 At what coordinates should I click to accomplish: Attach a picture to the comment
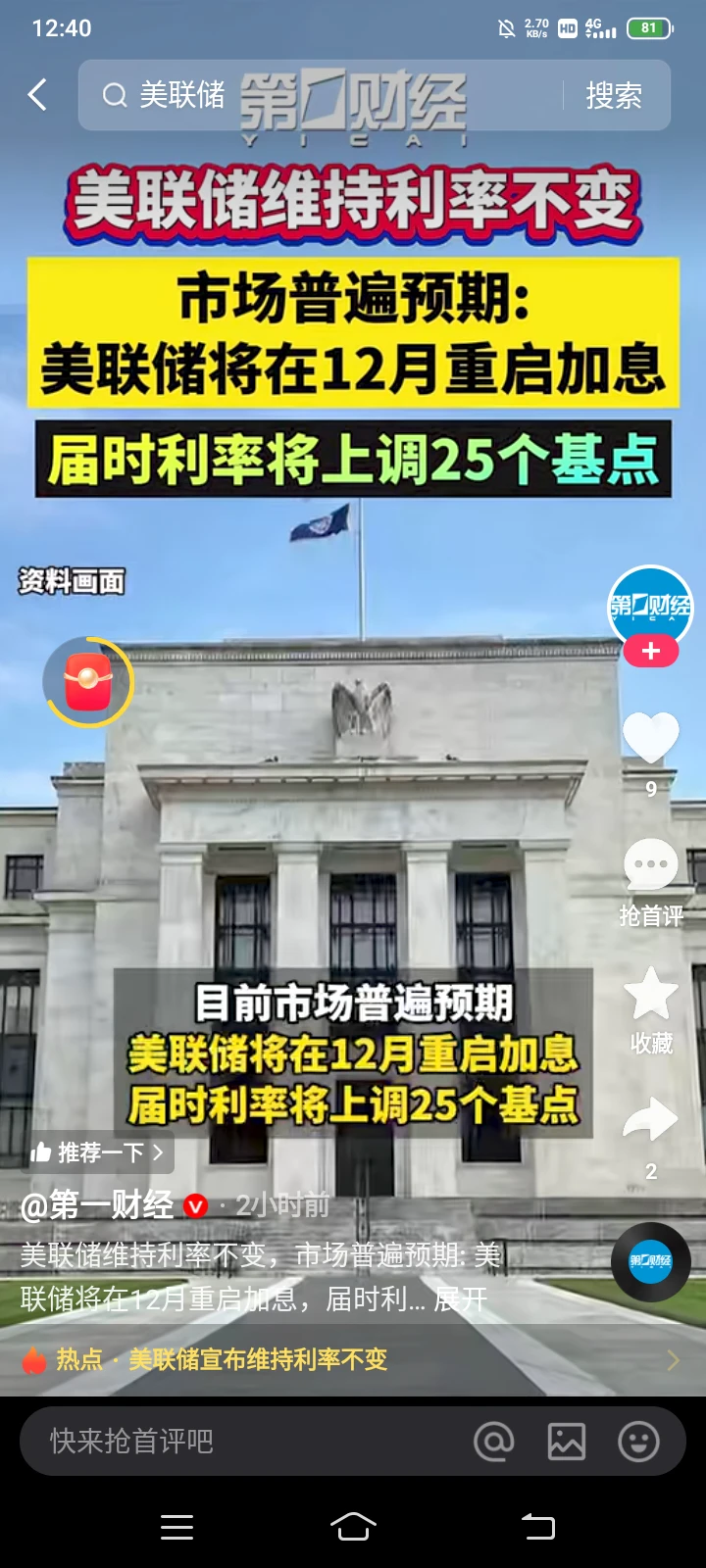(567, 1441)
